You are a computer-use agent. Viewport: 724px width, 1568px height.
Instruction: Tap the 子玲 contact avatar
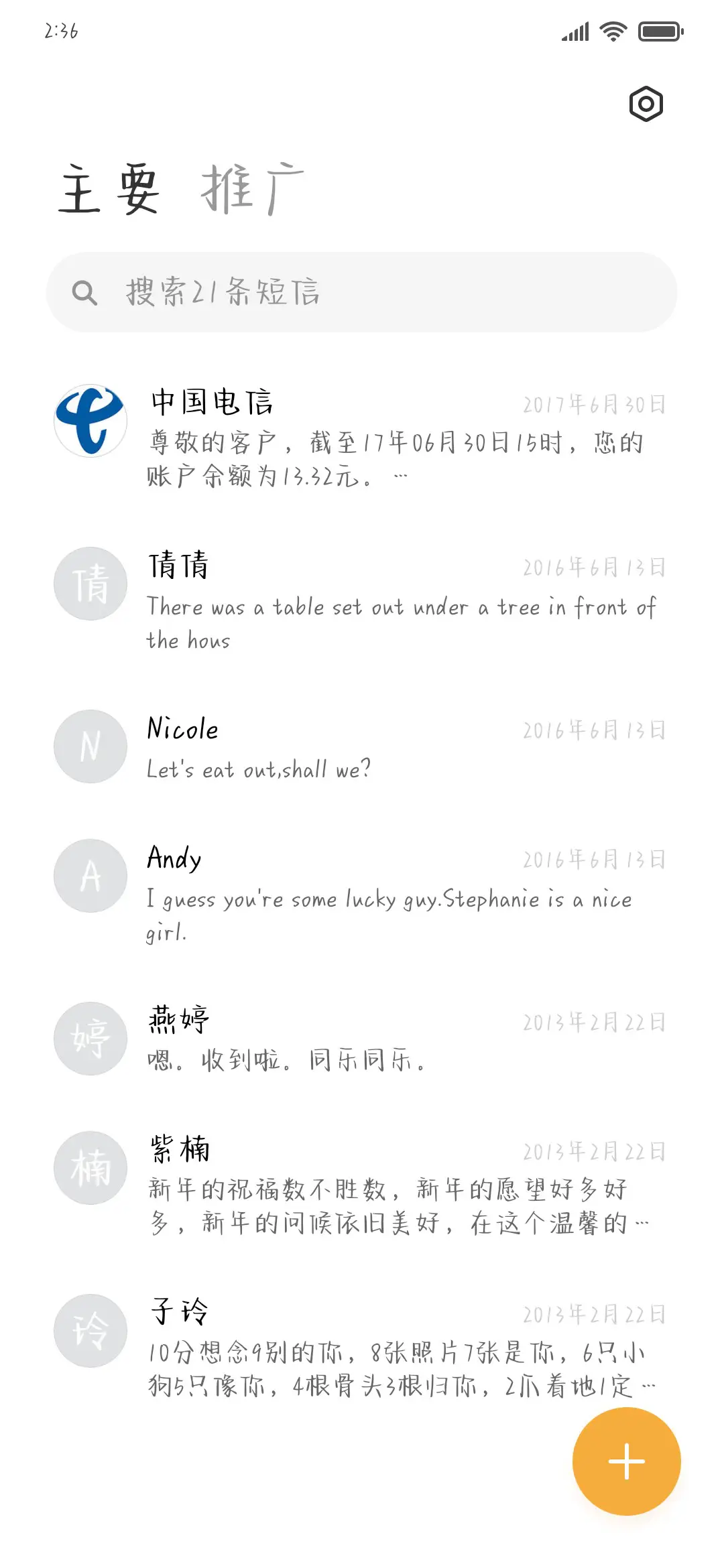[90, 1331]
